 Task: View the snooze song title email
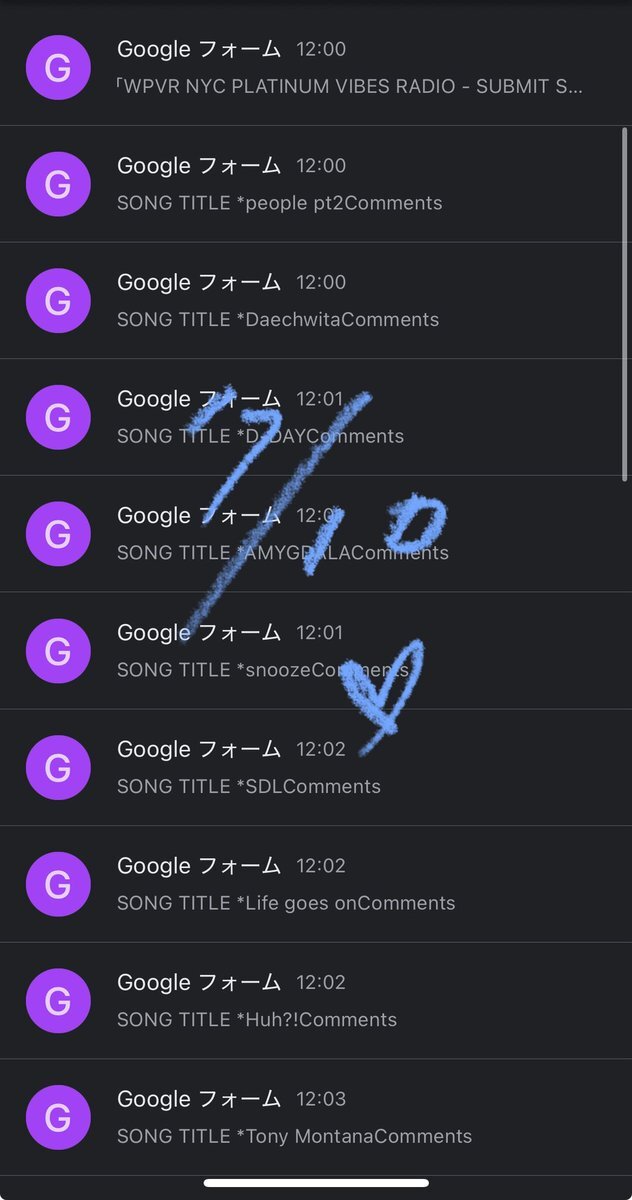tap(316, 651)
